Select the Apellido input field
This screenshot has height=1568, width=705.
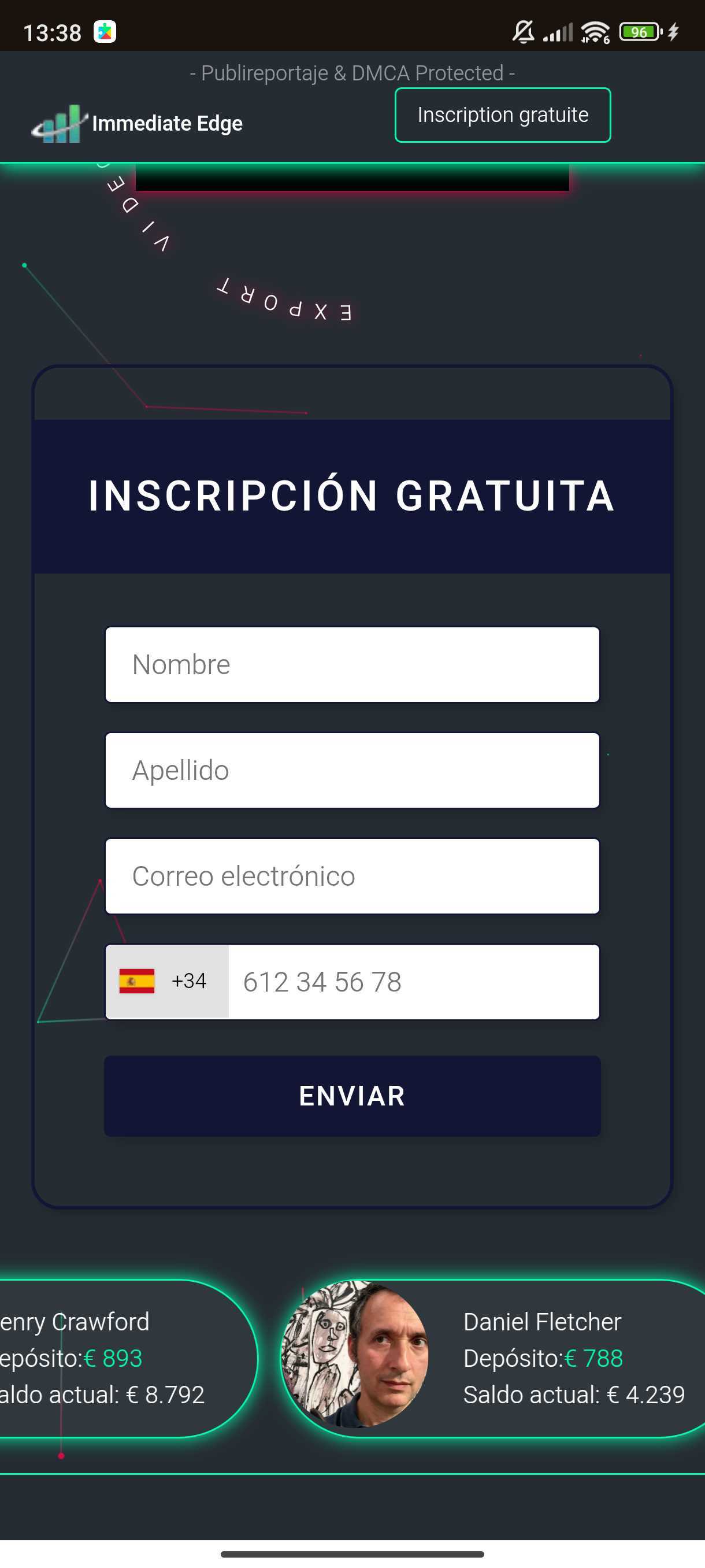click(x=352, y=770)
